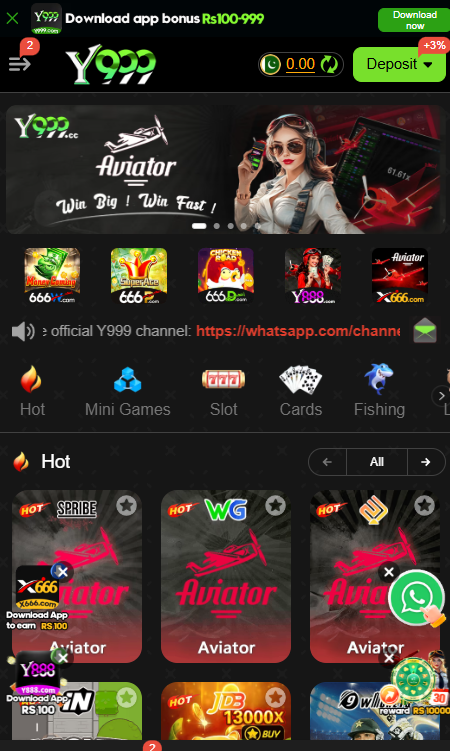Switch to the Fishing category
This screenshot has width=450, height=751.
pos(379,390)
